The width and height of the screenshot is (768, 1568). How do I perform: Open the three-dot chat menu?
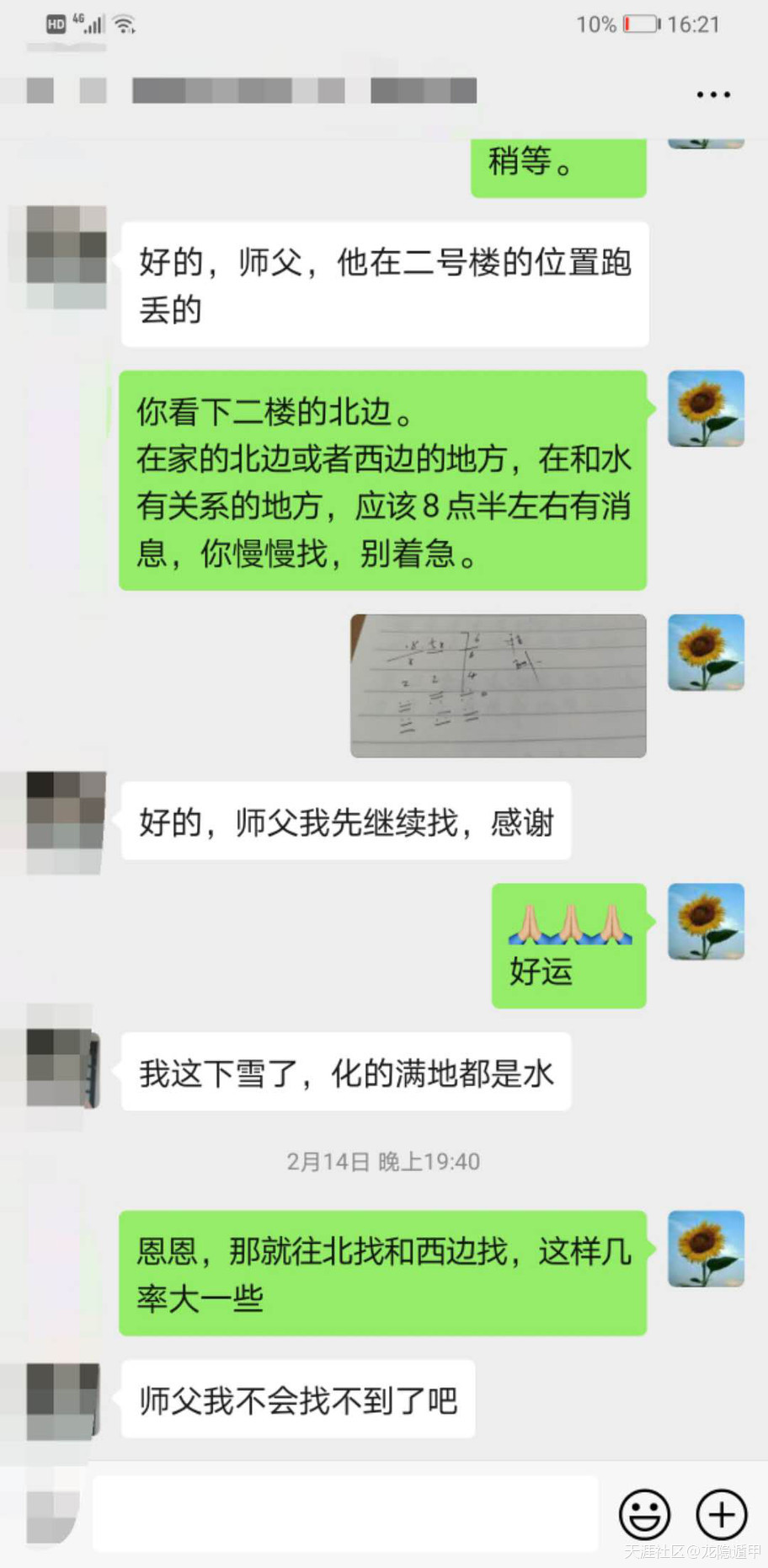click(712, 94)
